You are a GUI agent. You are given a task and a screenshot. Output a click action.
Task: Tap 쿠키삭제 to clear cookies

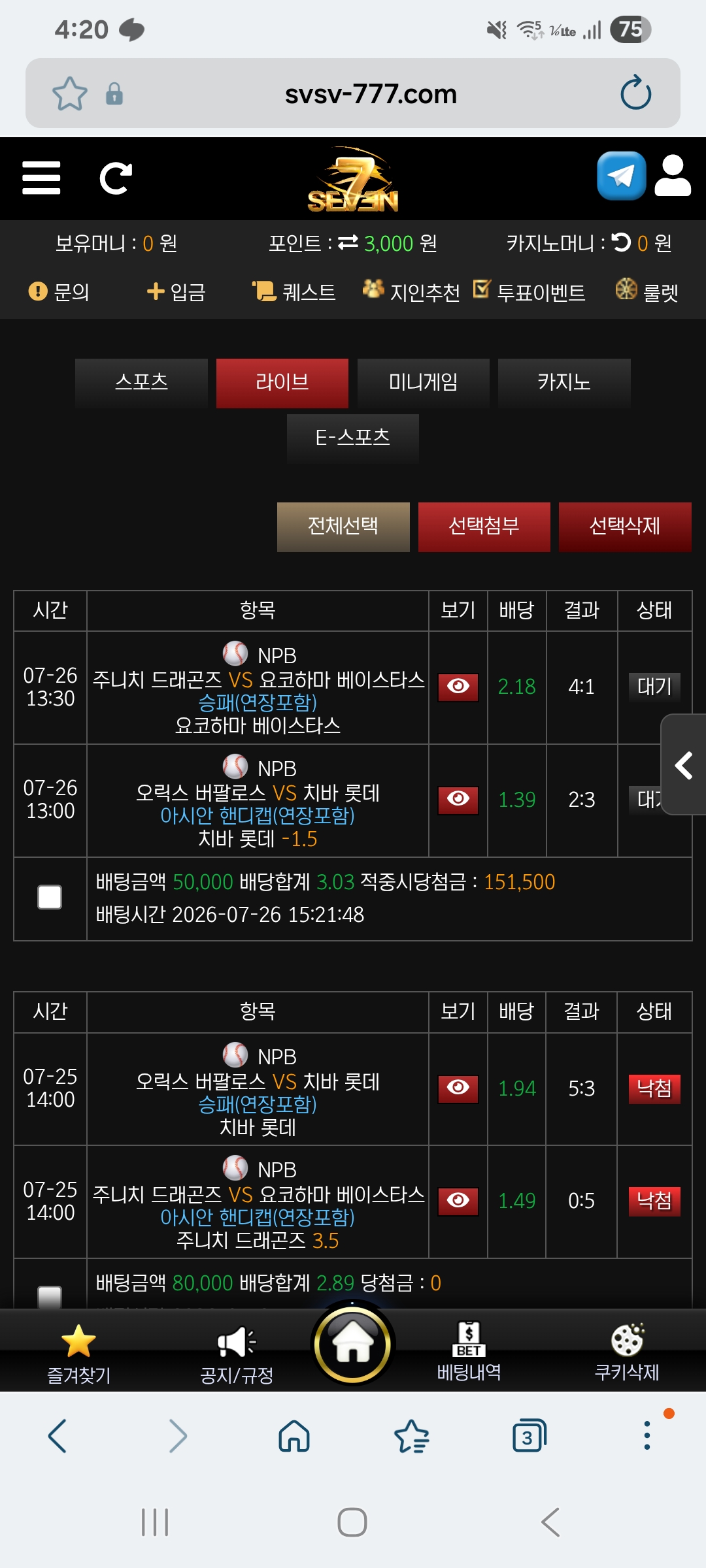[x=627, y=1352]
